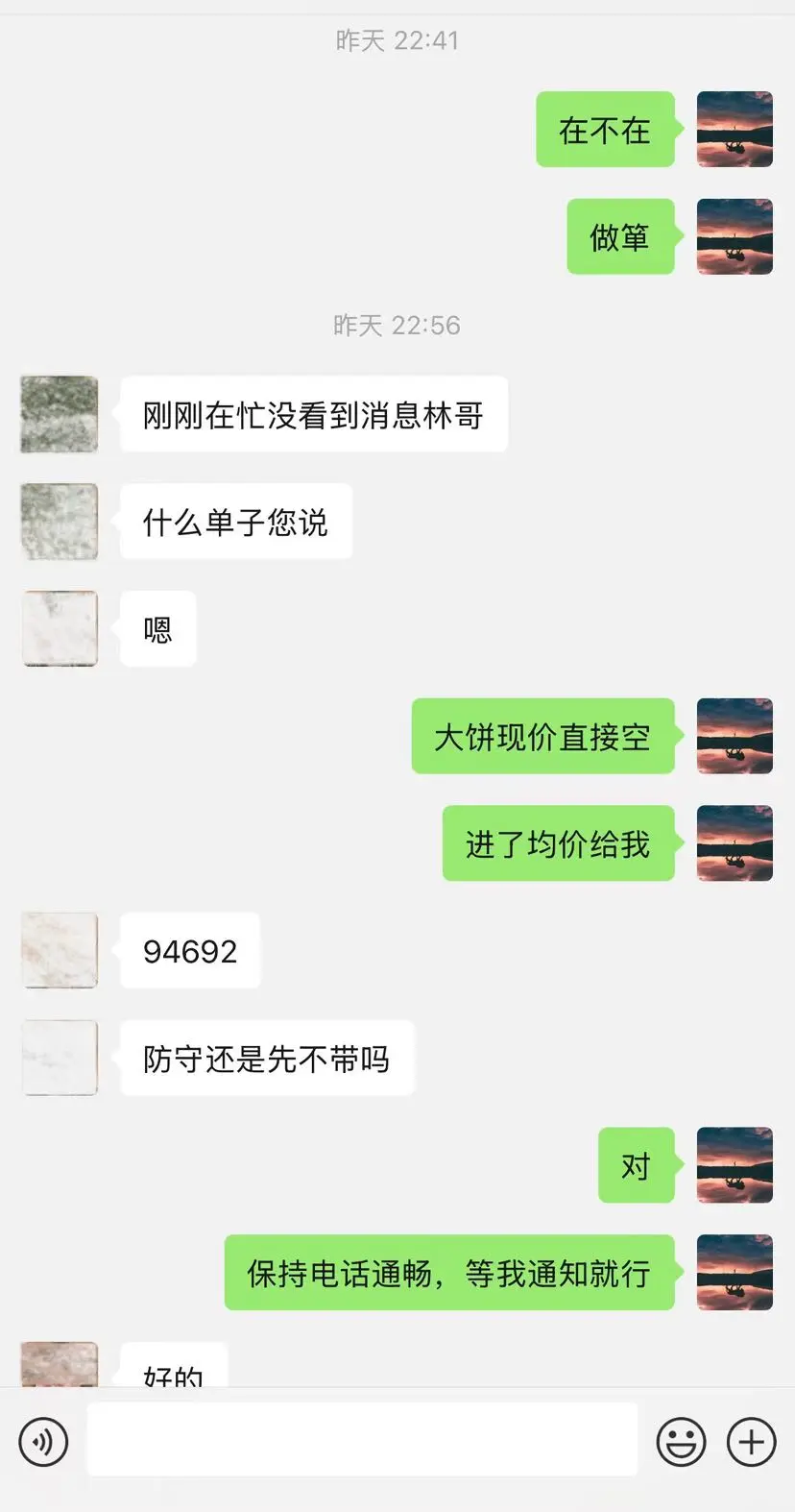The height and width of the screenshot is (1512, 795).
Task: Open your avatar beside '保持电话通畅' message
Action: [x=735, y=1272]
